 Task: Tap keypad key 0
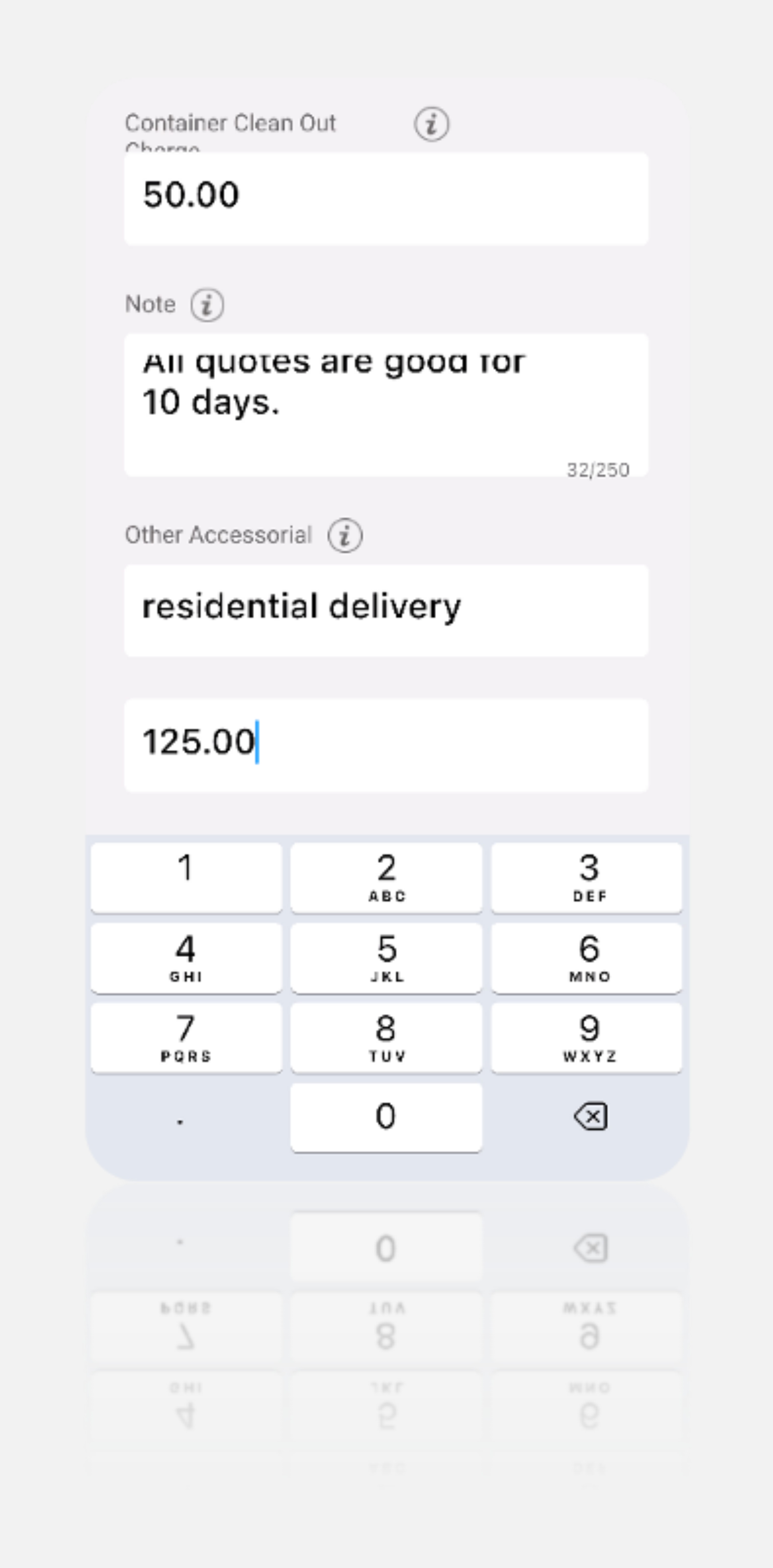(386, 1117)
